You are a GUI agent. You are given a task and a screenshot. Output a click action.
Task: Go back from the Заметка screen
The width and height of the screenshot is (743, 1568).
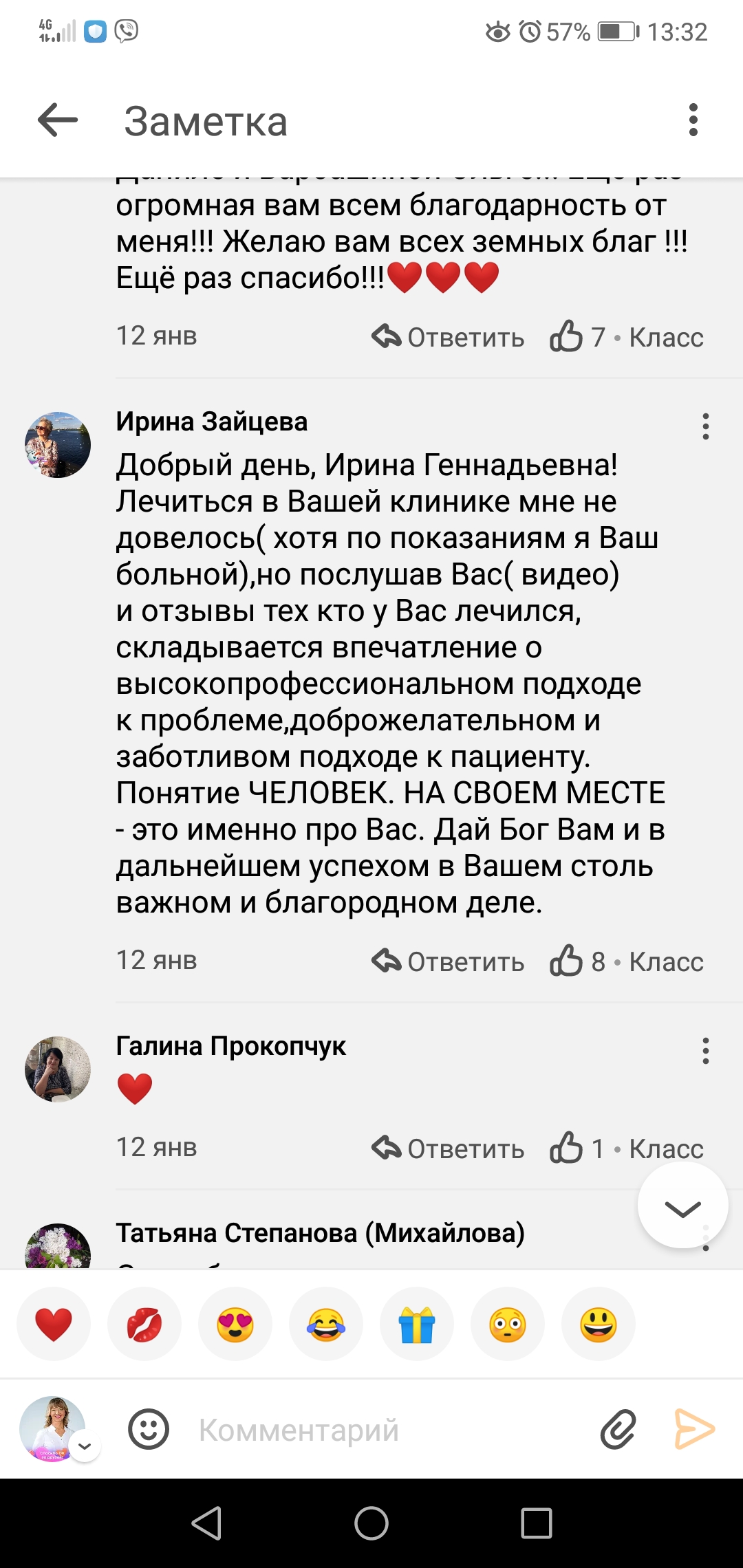click(x=58, y=120)
